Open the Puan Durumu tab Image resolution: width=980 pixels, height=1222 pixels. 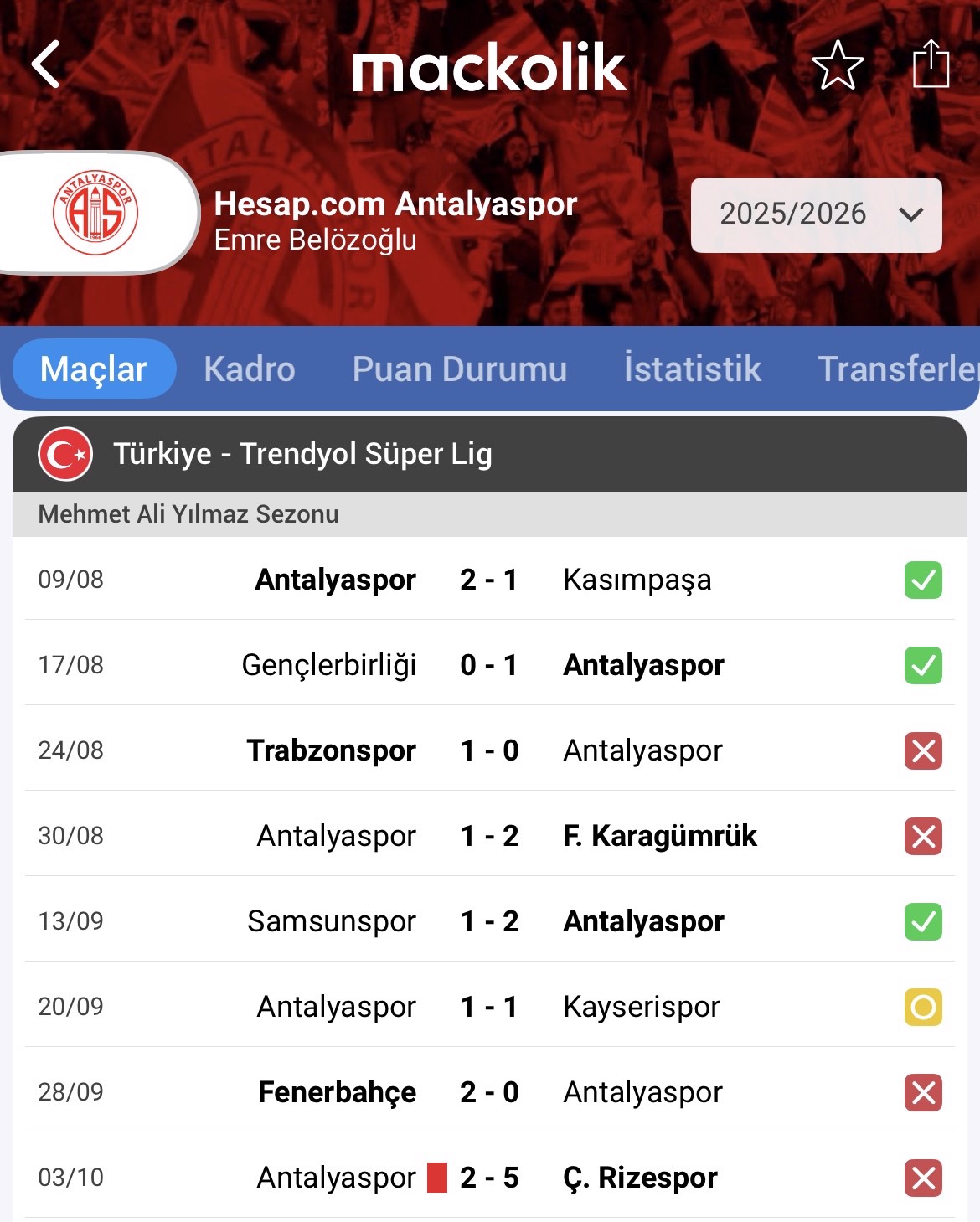[460, 369]
